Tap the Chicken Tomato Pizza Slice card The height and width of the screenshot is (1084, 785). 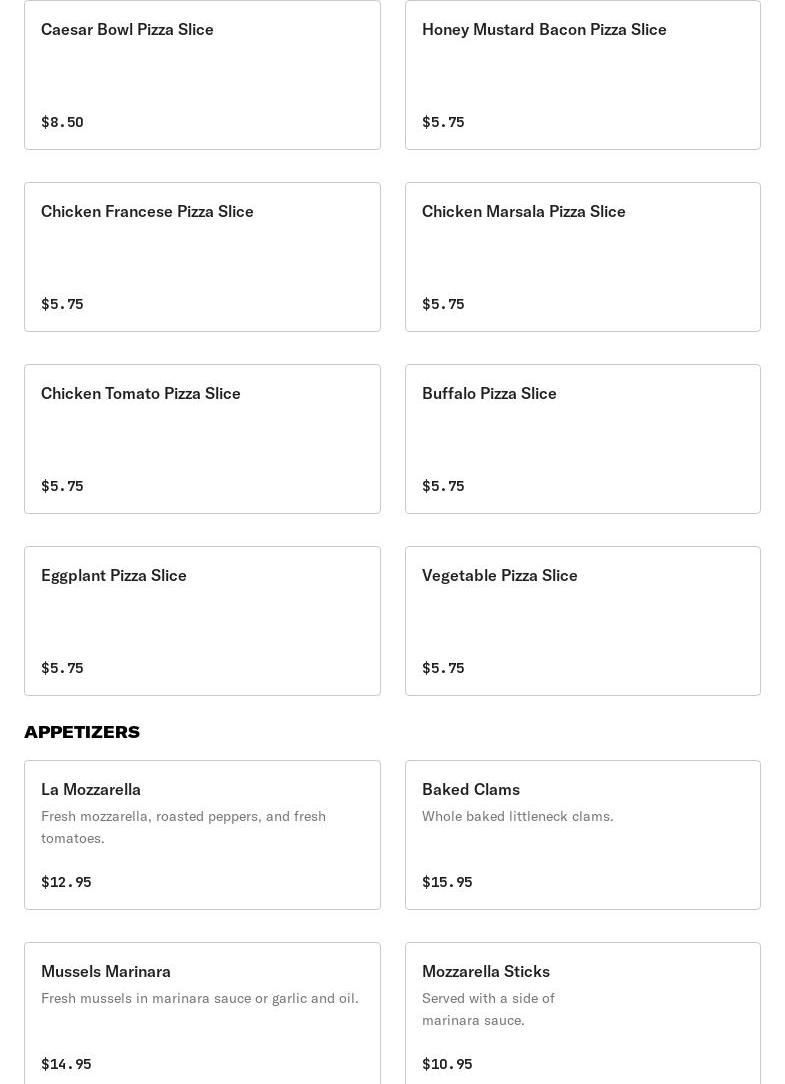(x=202, y=439)
